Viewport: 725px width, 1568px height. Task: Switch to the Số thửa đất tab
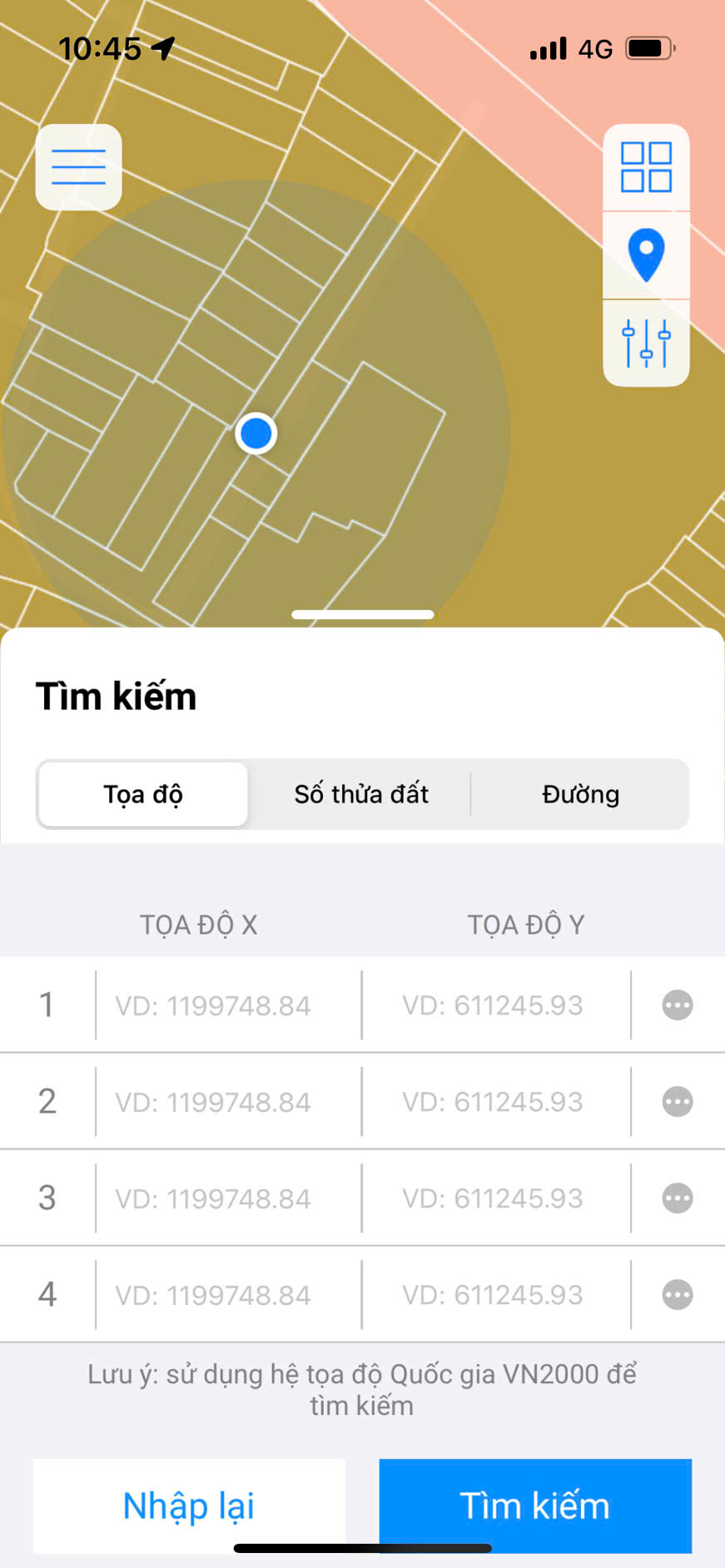click(x=361, y=794)
